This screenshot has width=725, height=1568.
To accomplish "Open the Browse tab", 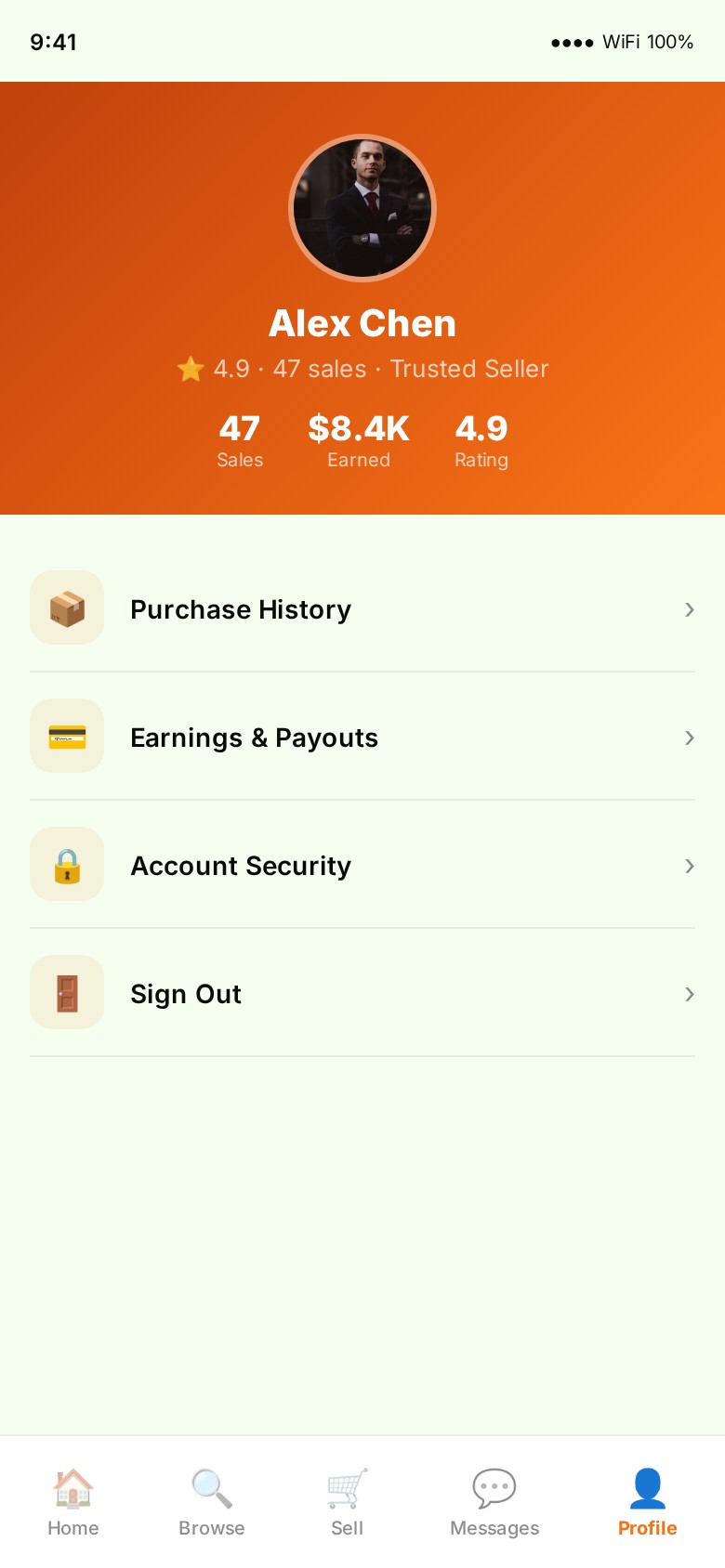I will [212, 1502].
